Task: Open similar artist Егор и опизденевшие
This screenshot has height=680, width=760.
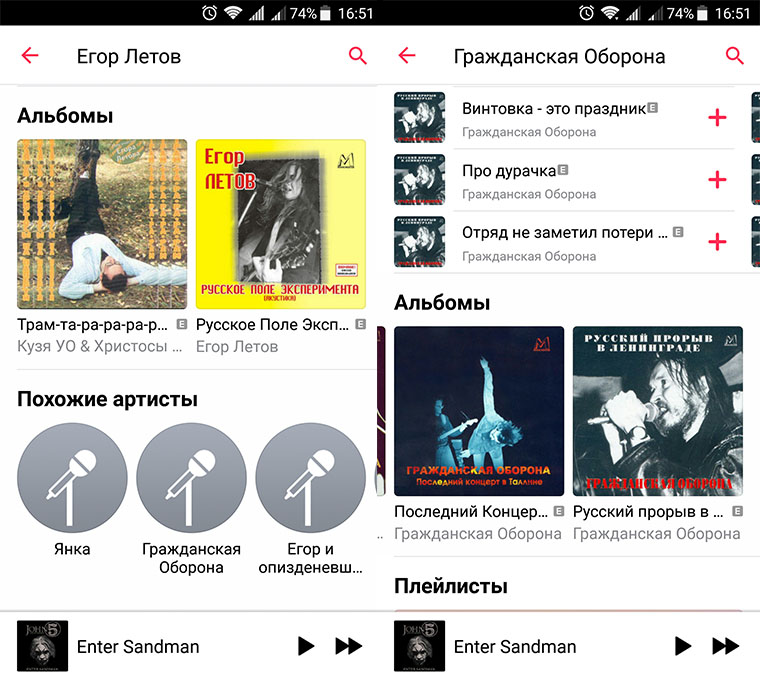Action: coord(310,479)
